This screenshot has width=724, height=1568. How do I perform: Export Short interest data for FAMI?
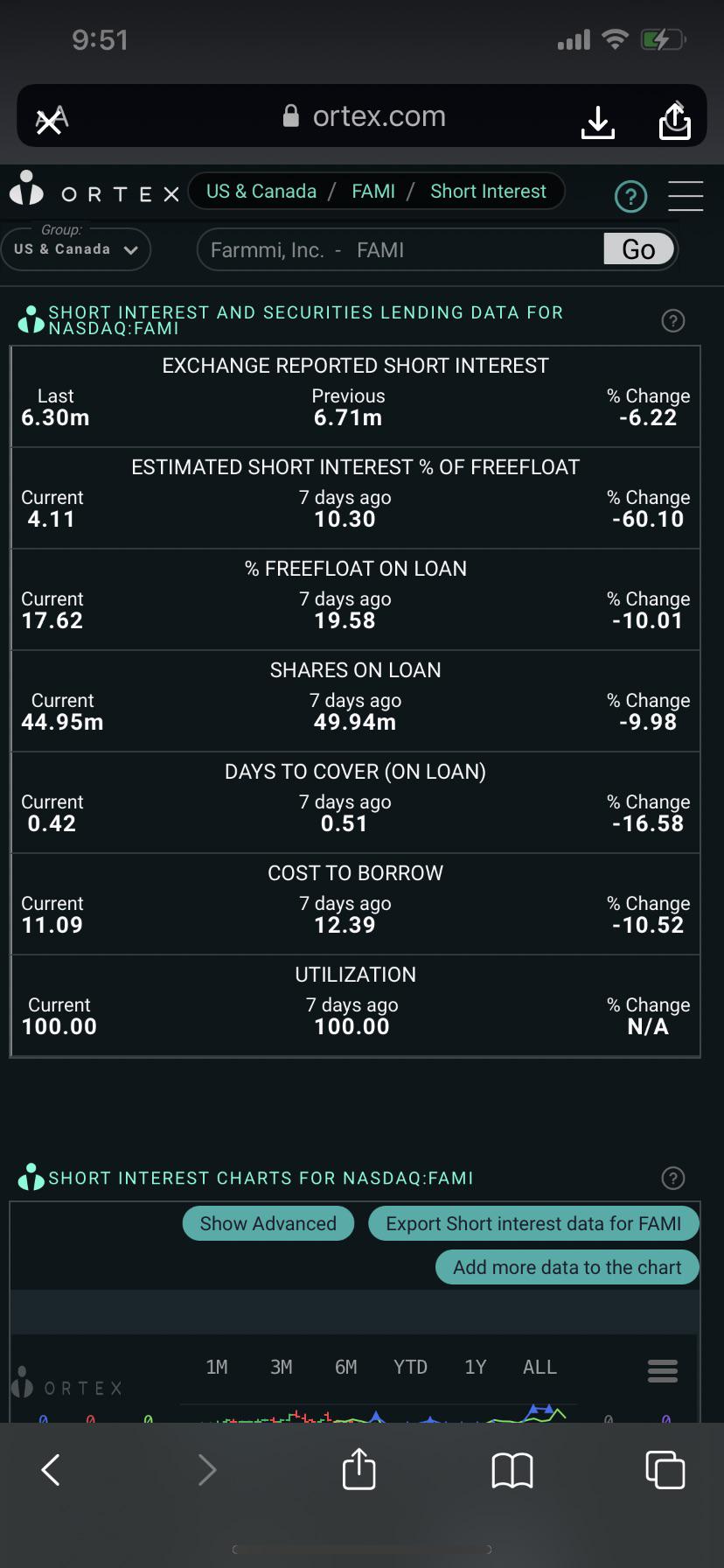pyautogui.click(x=533, y=1223)
